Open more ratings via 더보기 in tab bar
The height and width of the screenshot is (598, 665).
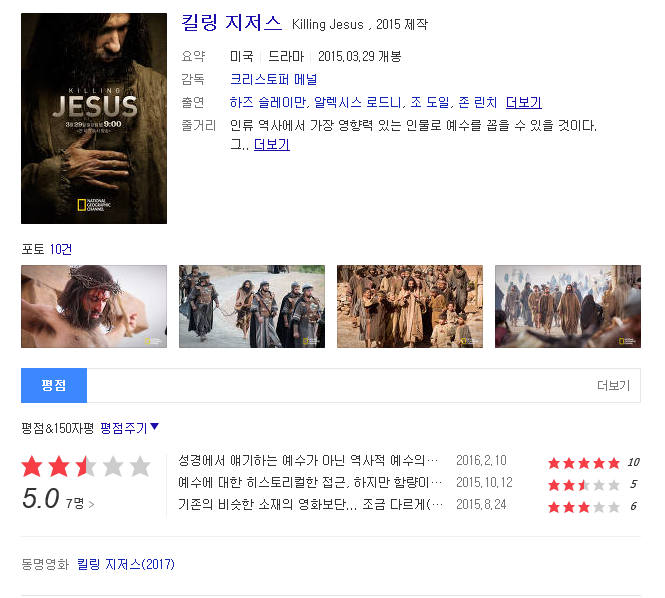click(x=613, y=386)
